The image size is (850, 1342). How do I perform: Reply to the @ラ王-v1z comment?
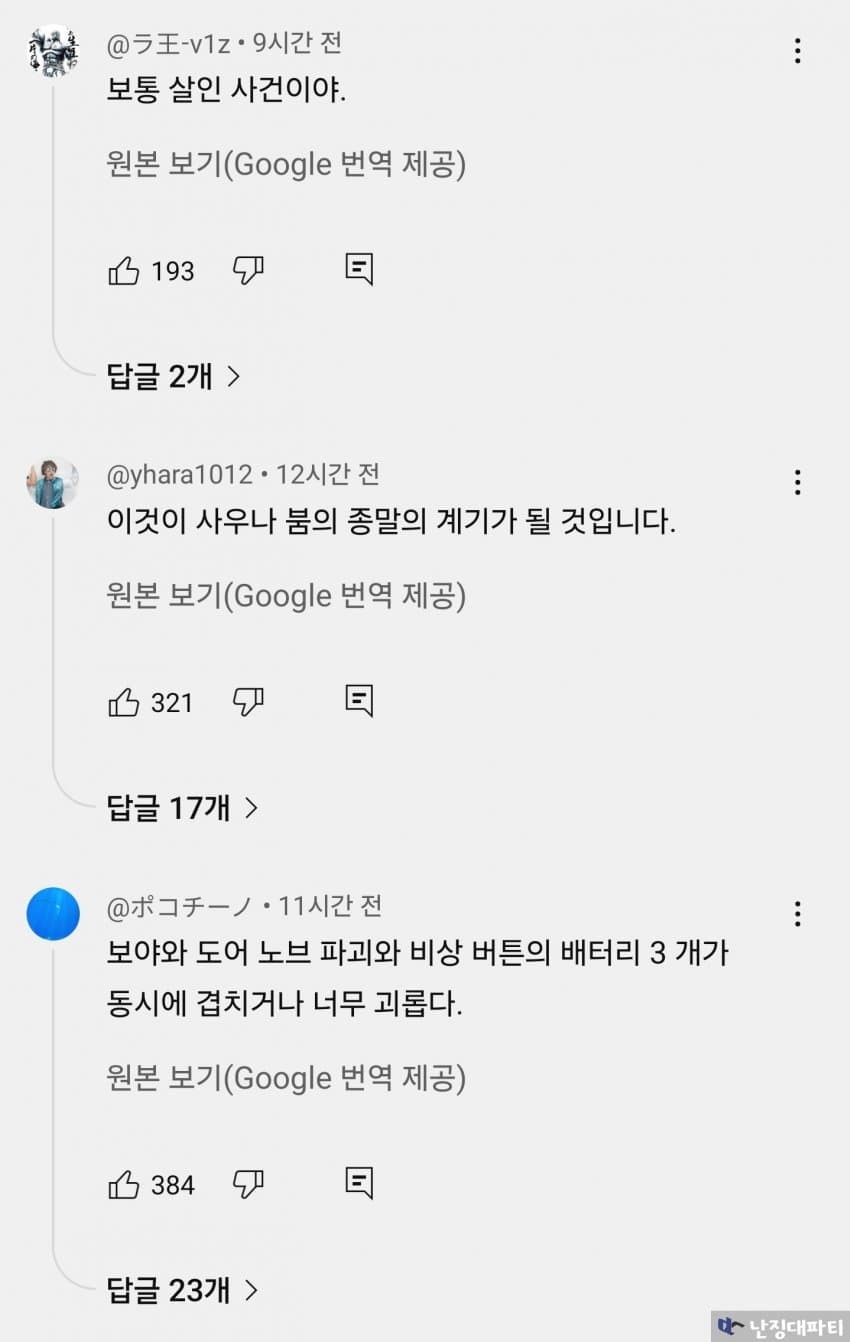359,269
